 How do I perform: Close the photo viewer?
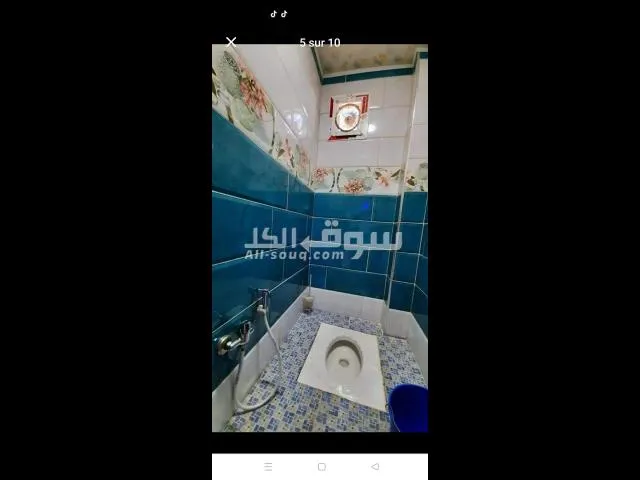(x=231, y=42)
